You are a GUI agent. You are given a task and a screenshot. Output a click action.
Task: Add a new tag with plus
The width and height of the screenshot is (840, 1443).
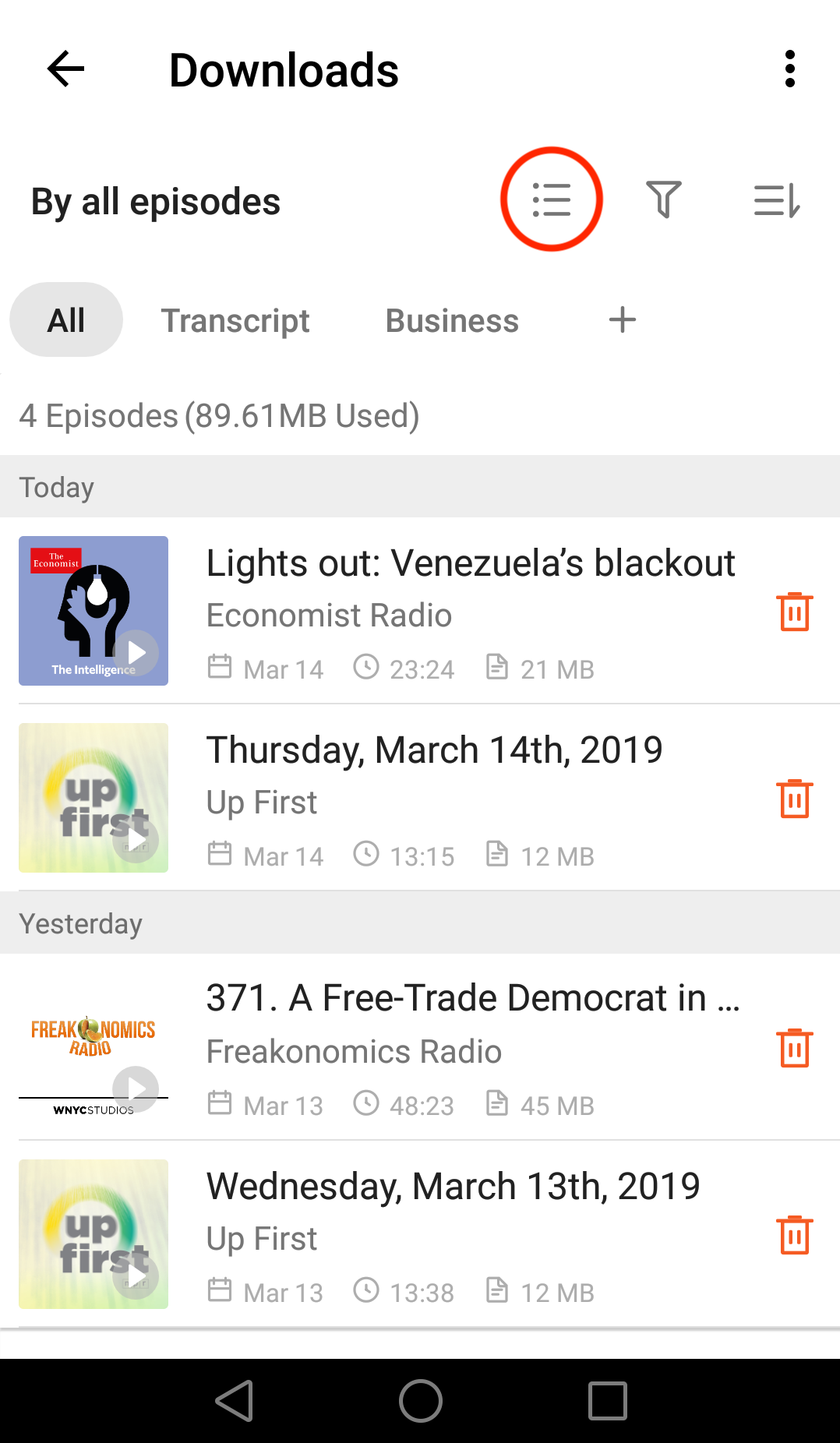point(622,320)
